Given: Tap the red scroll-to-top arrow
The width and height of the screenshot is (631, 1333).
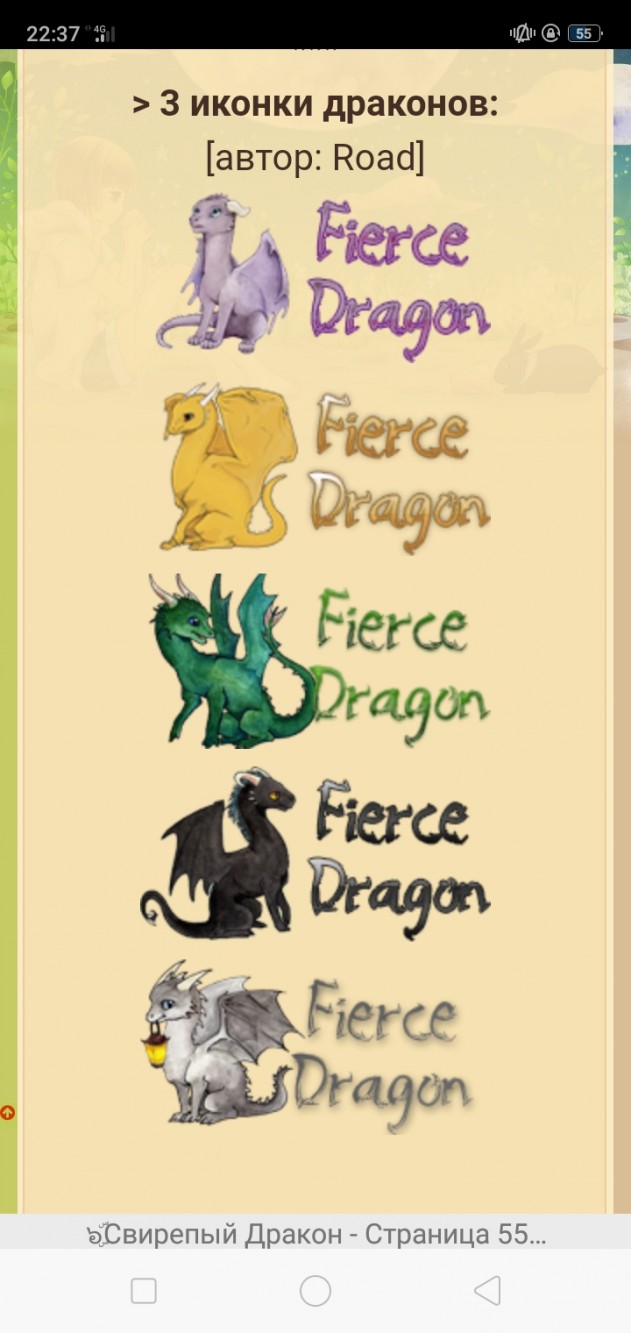Looking at the screenshot, I should (7, 1112).
